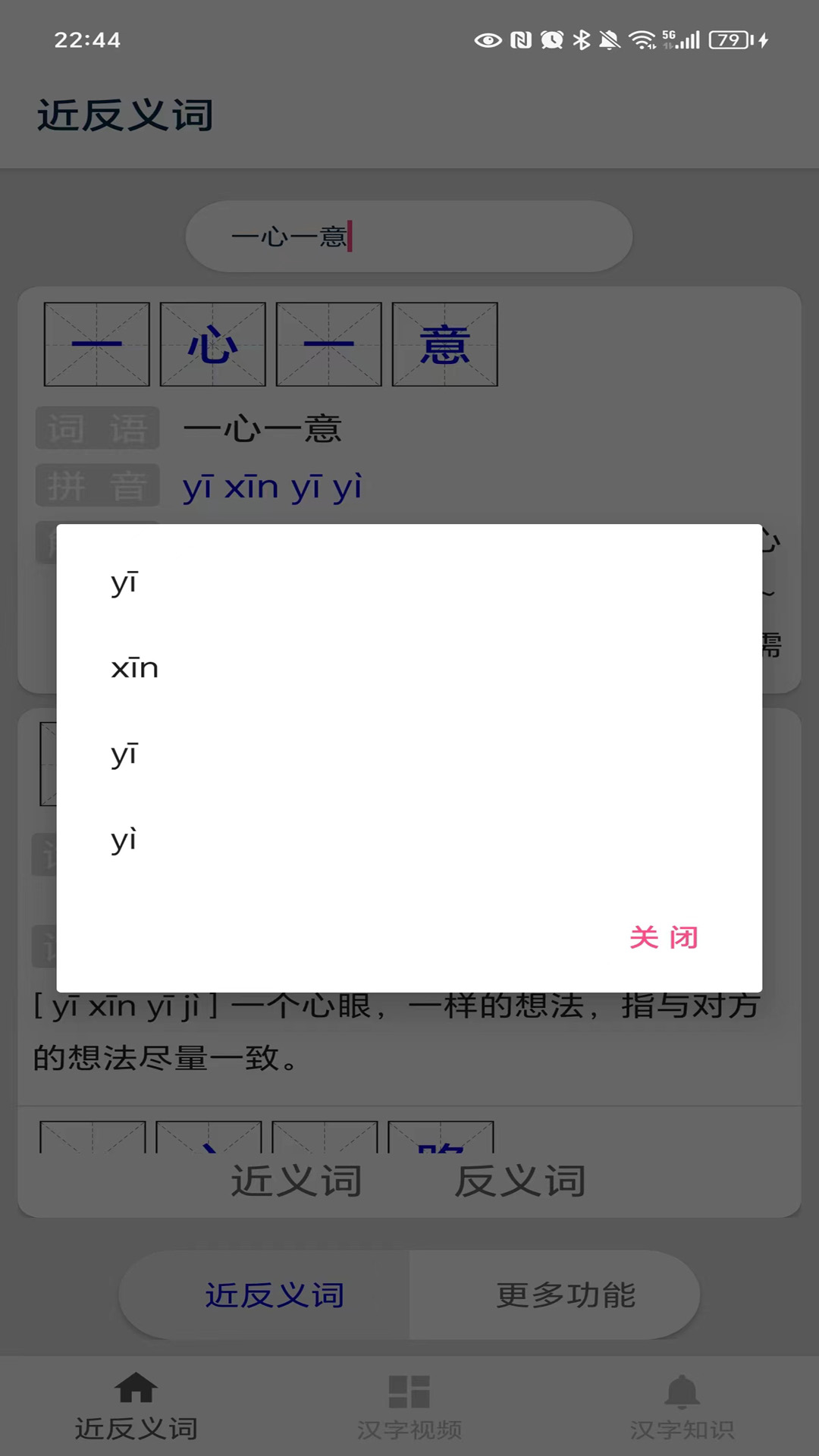
Task: Select the yì pronunciation entry
Action: 123,839
